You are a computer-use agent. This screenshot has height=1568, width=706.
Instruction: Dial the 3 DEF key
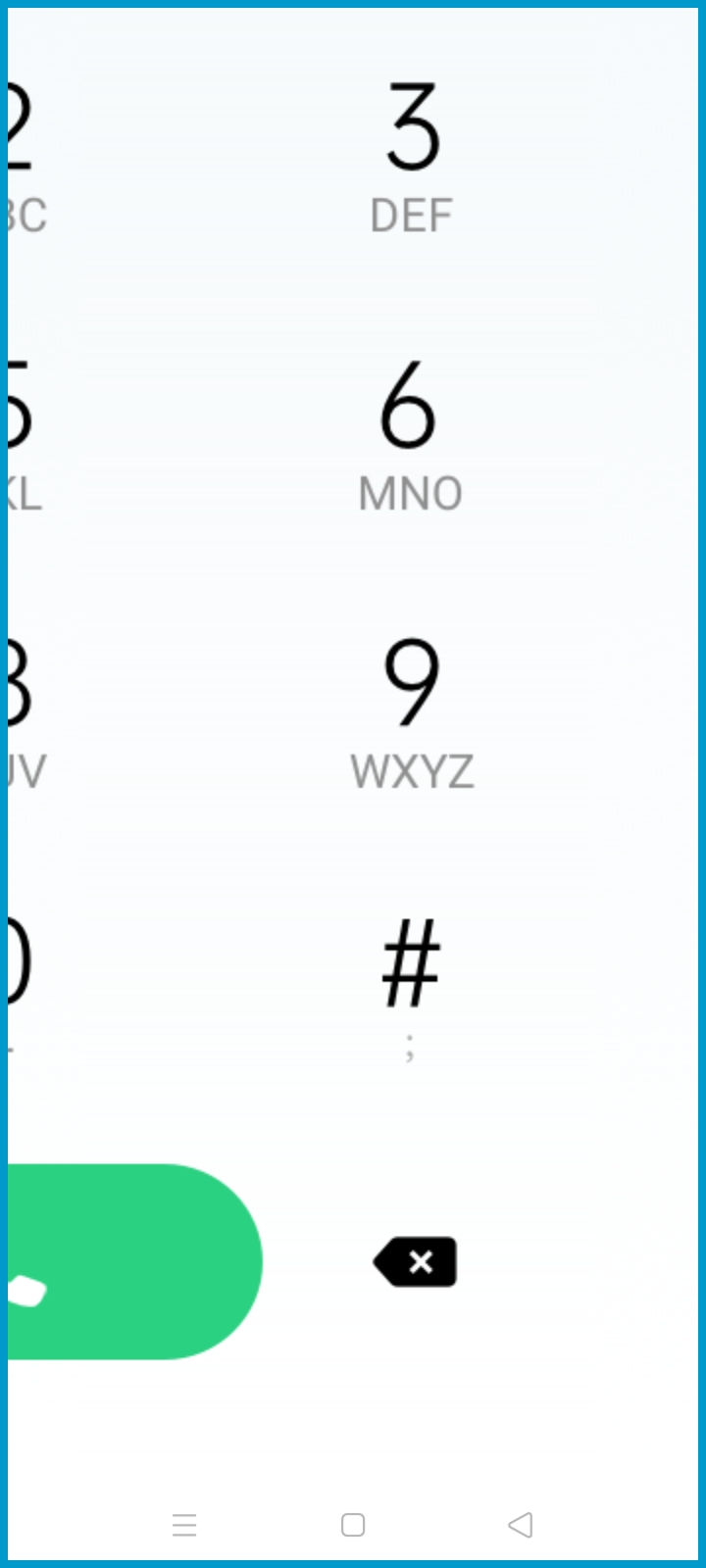click(x=412, y=159)
